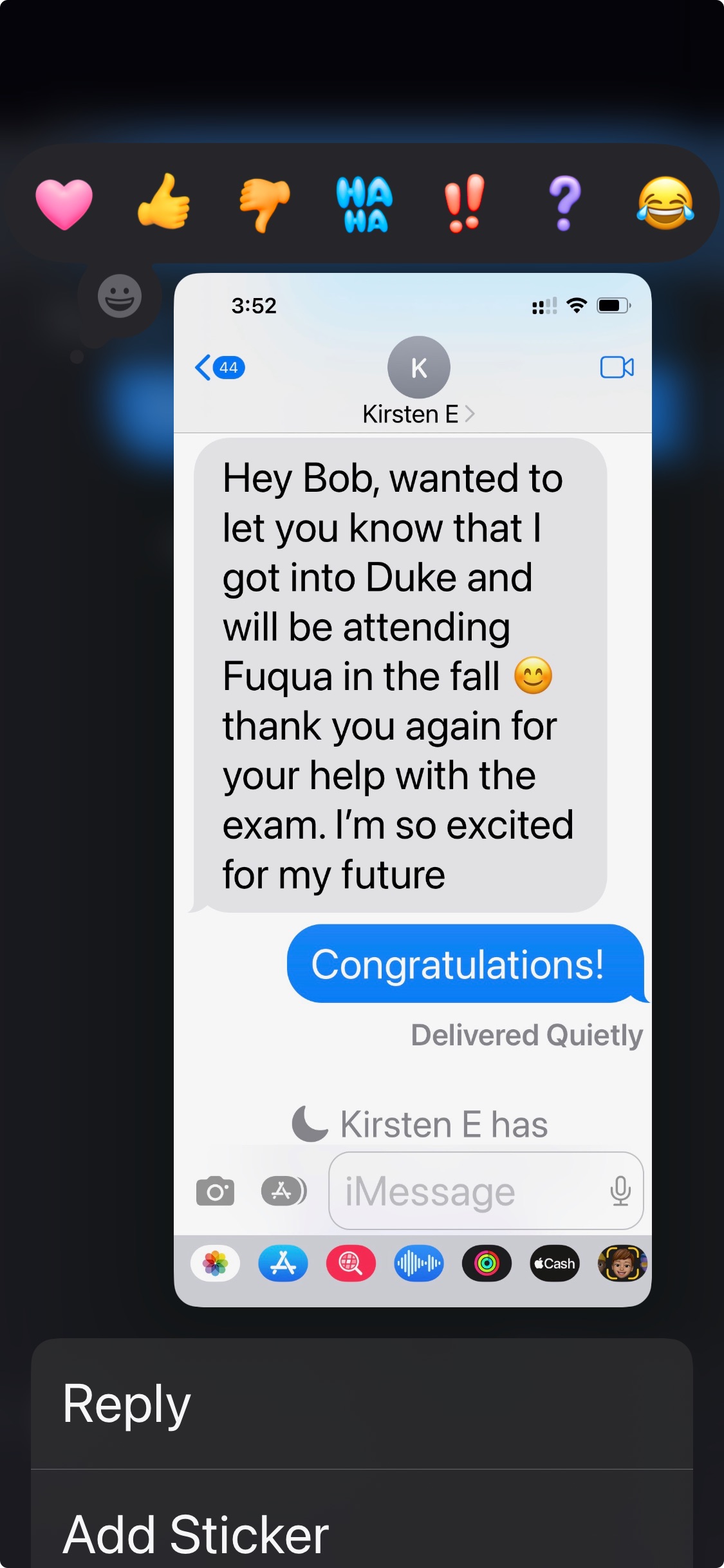Viewport: 724px width, 1568px height.
Task: React with the double exclamation tapback
Action: pyautogui.click(x=464, y=203)
